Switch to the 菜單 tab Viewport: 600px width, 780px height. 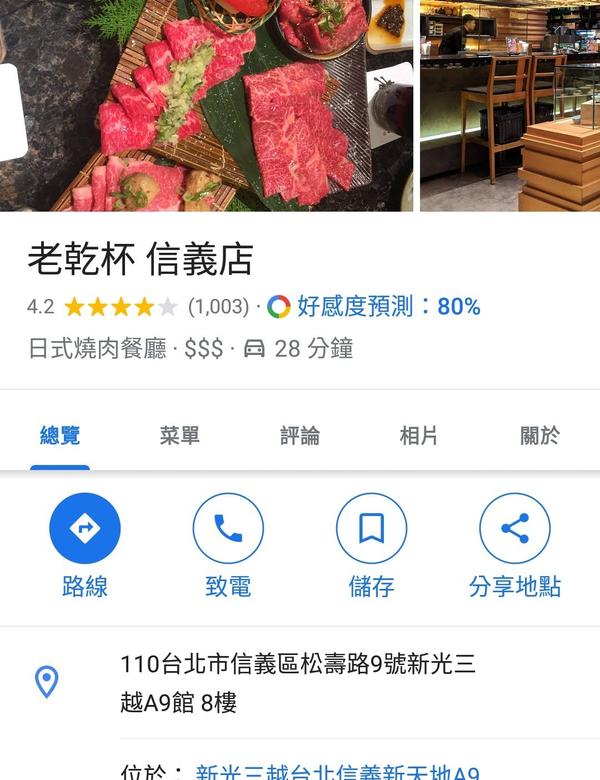(180, 436)
